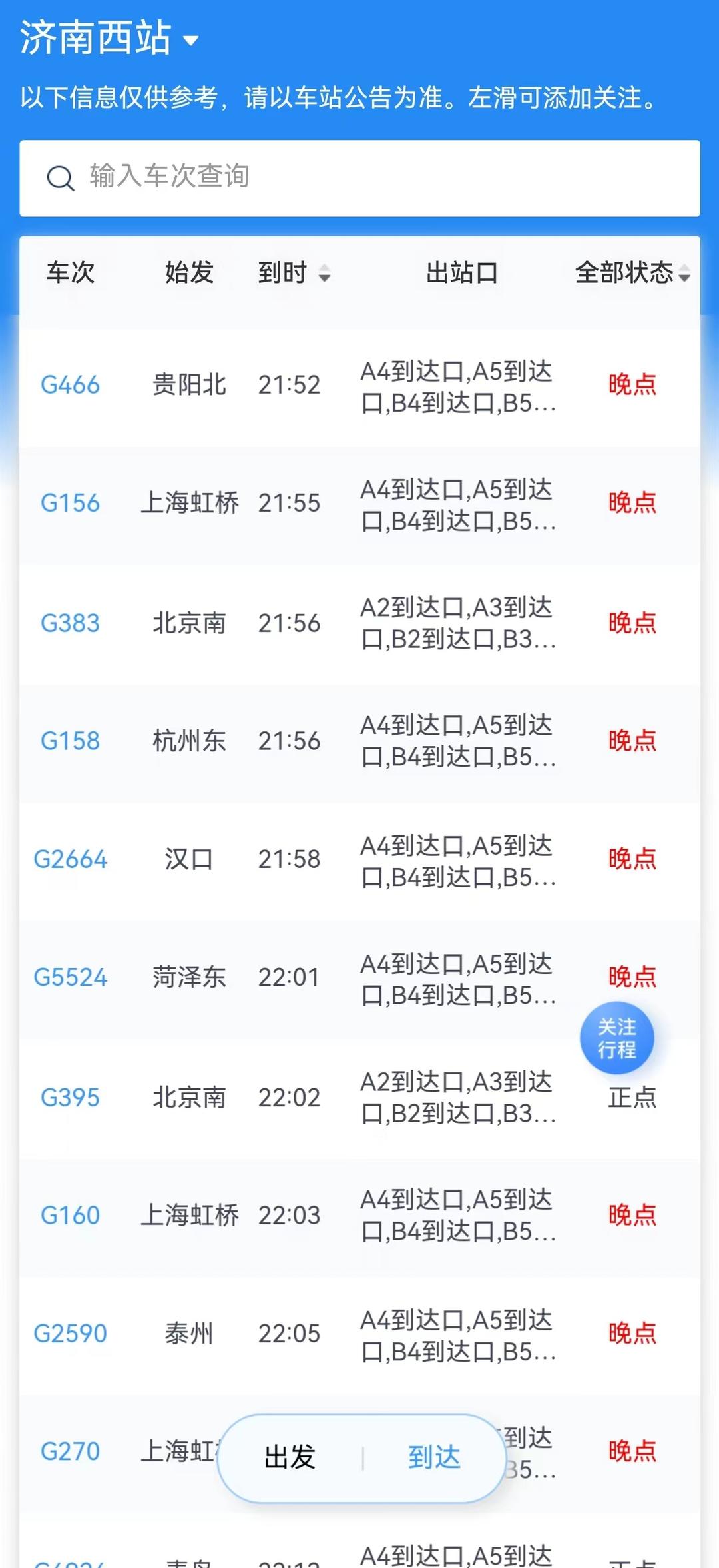This screenshot has height=1568, width=719.
Task: View details for train G156
Action: click(71, 503)
